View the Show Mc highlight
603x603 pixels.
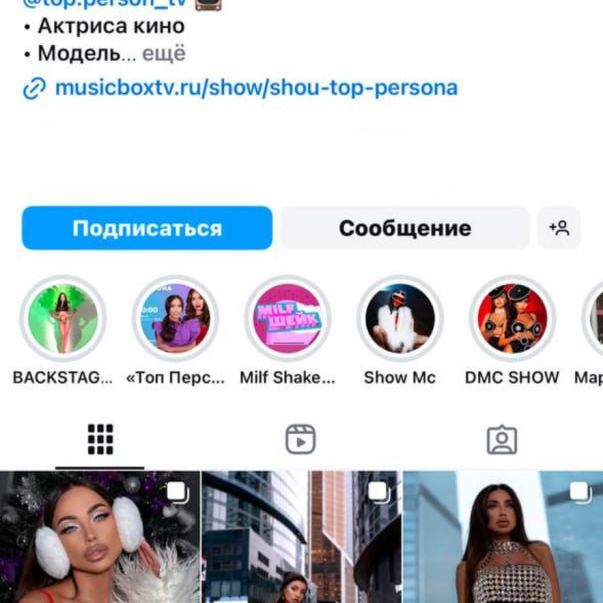400,319
